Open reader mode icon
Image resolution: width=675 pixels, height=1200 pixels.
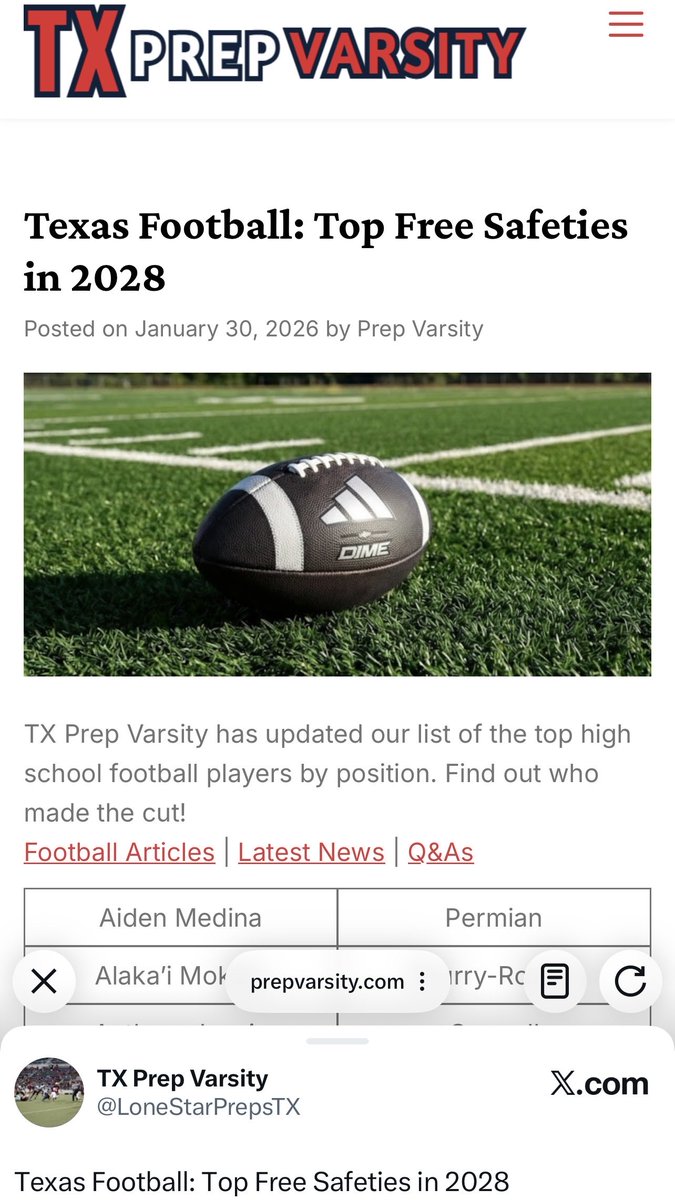[555, 981]
